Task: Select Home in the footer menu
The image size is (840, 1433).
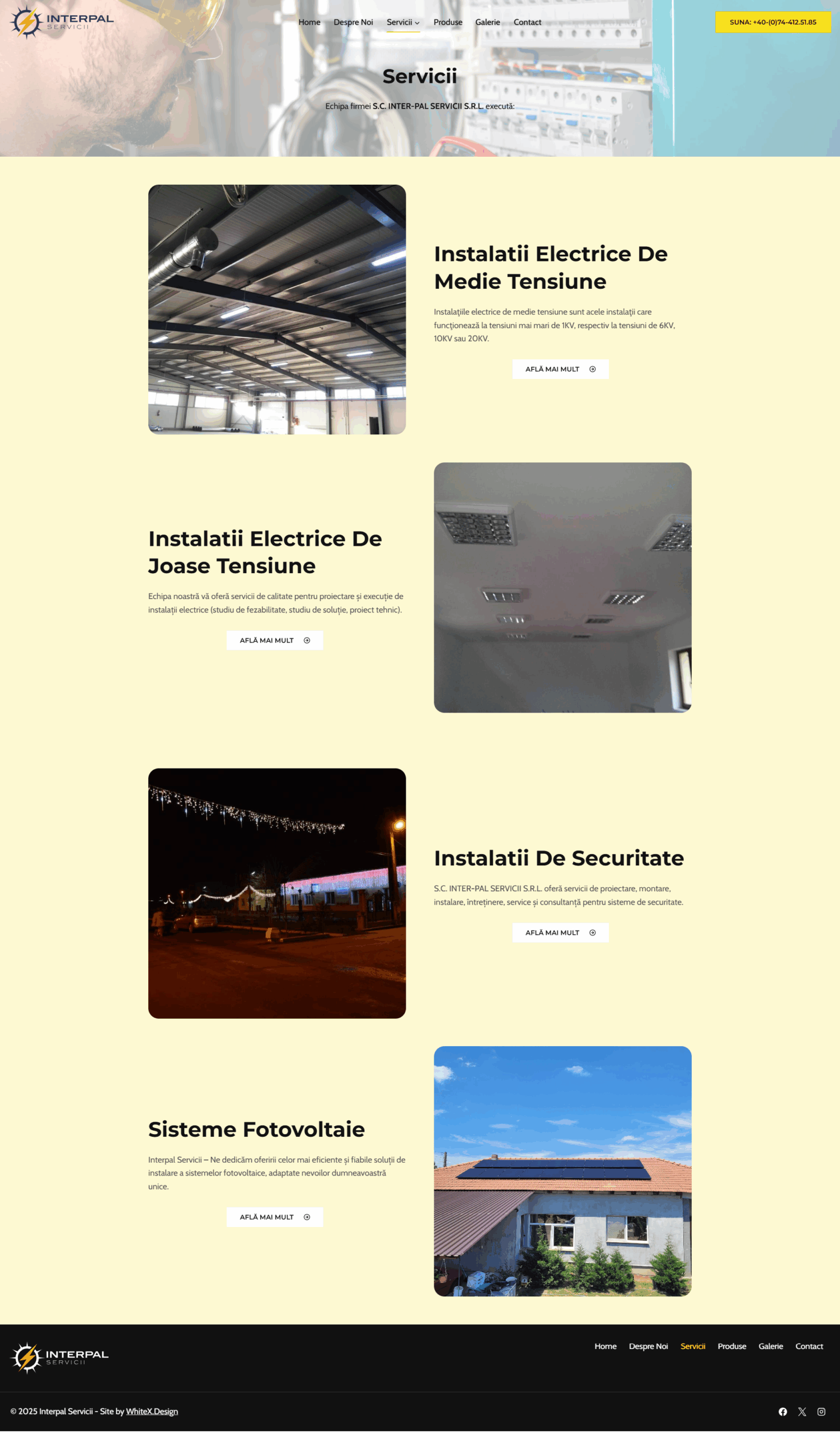Action: click(606, 1346)
